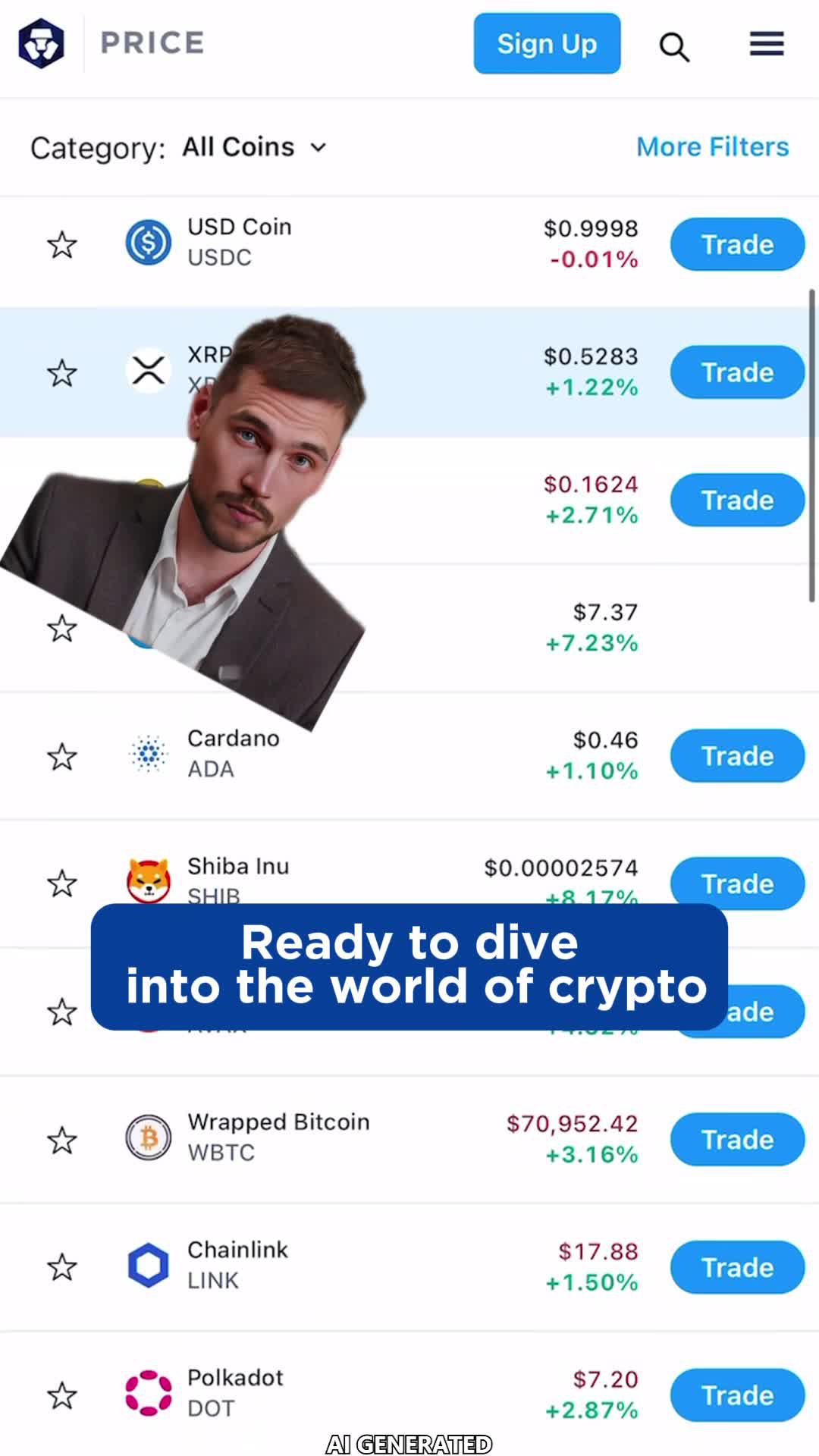The height and width of the screenshot is (1456, 819).
Task: Click the Sign Up button
Action: pos(547,43)
